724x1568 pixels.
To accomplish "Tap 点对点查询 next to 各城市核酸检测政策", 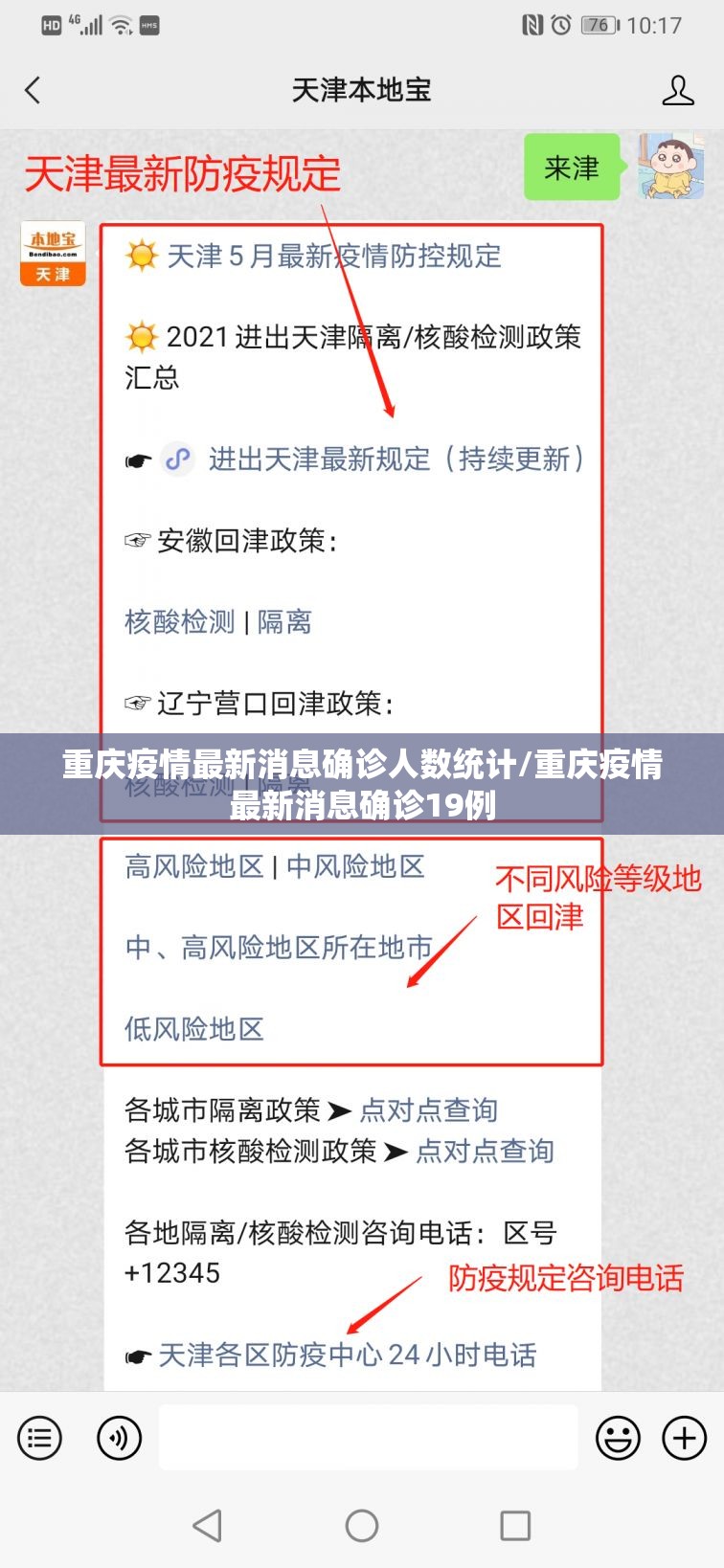I will pyautogui.click(x=485, y=1151).
